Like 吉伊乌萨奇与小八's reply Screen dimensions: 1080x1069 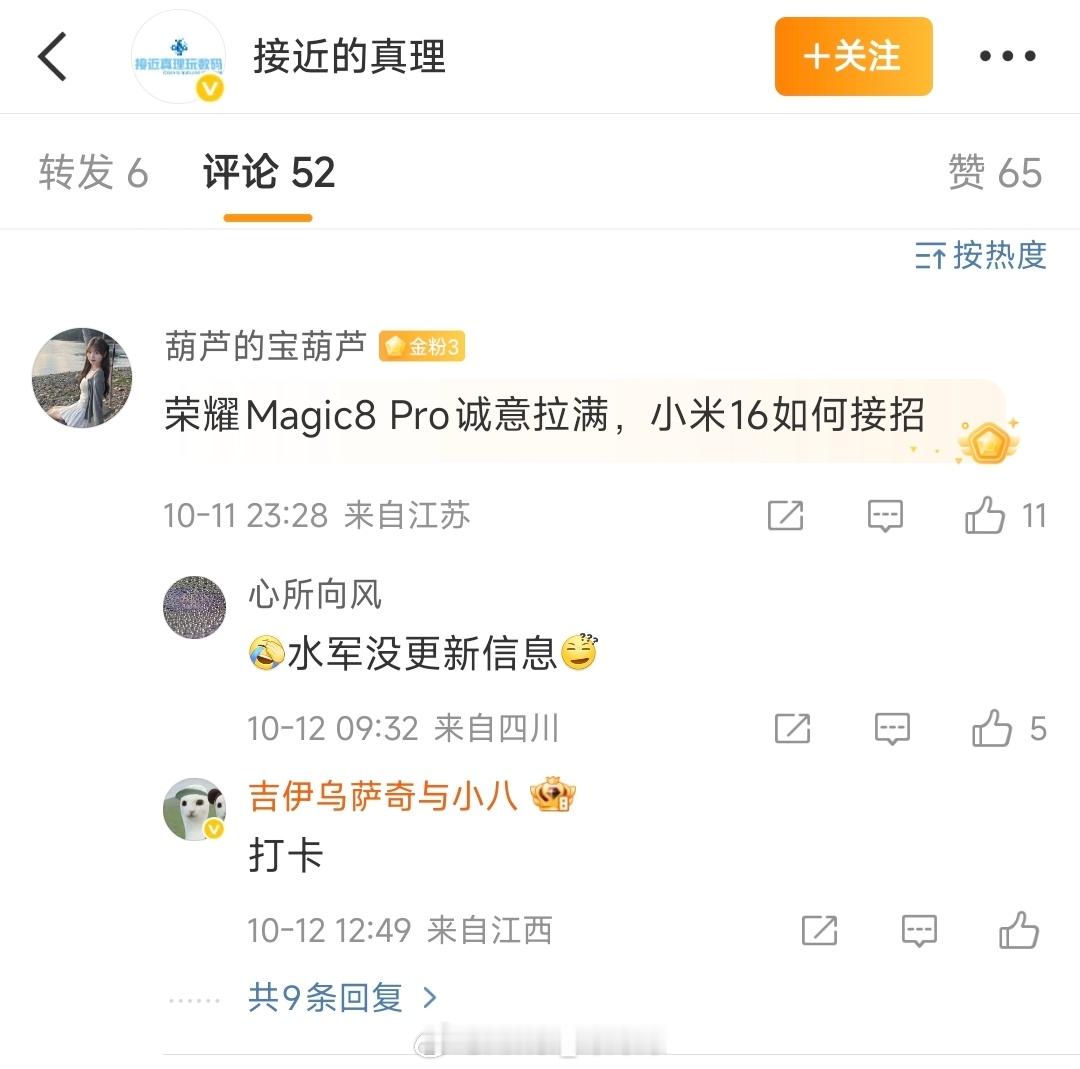click(x=1019, y=931)
